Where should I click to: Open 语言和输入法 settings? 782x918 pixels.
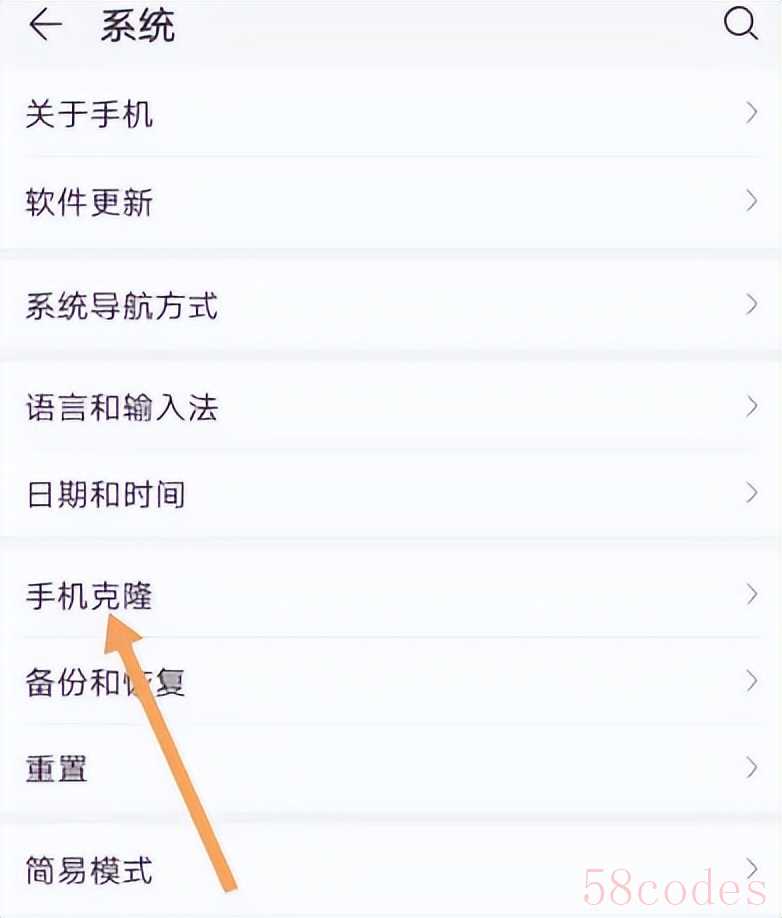pos(390,407)
